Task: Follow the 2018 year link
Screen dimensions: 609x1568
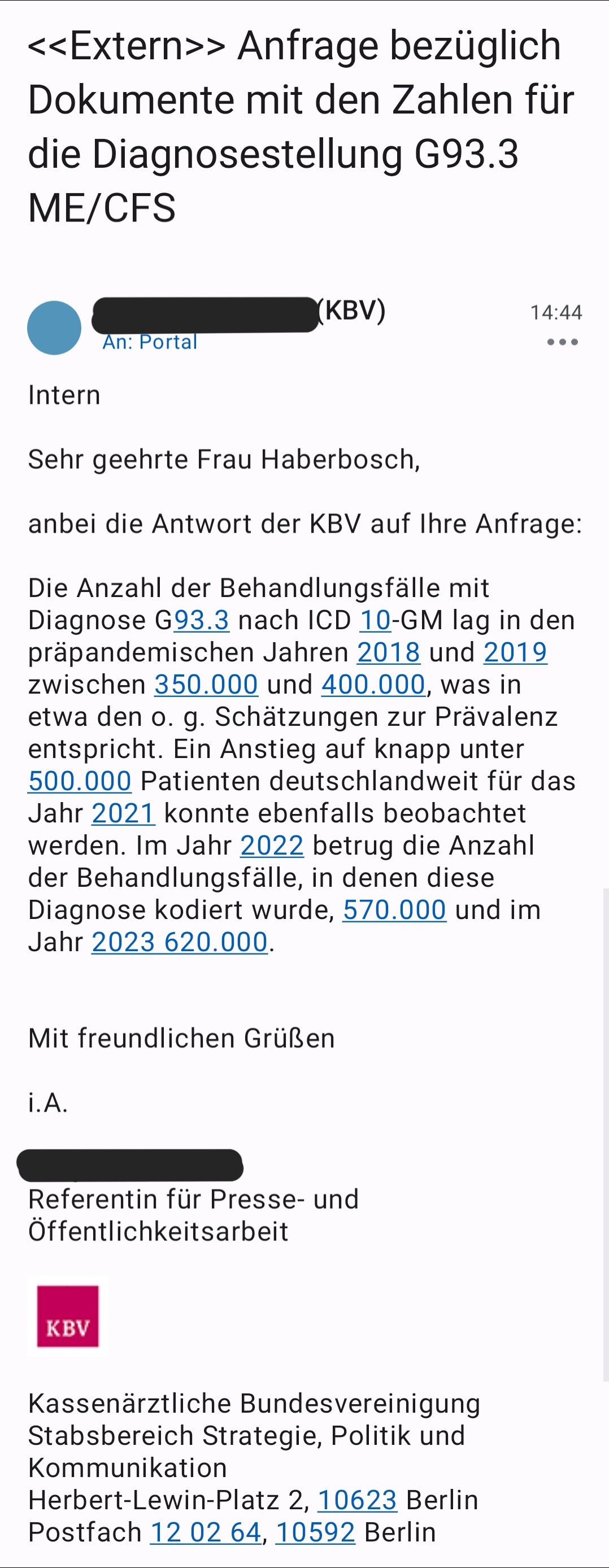Action: pyautogui.click(x=389, y=652)
